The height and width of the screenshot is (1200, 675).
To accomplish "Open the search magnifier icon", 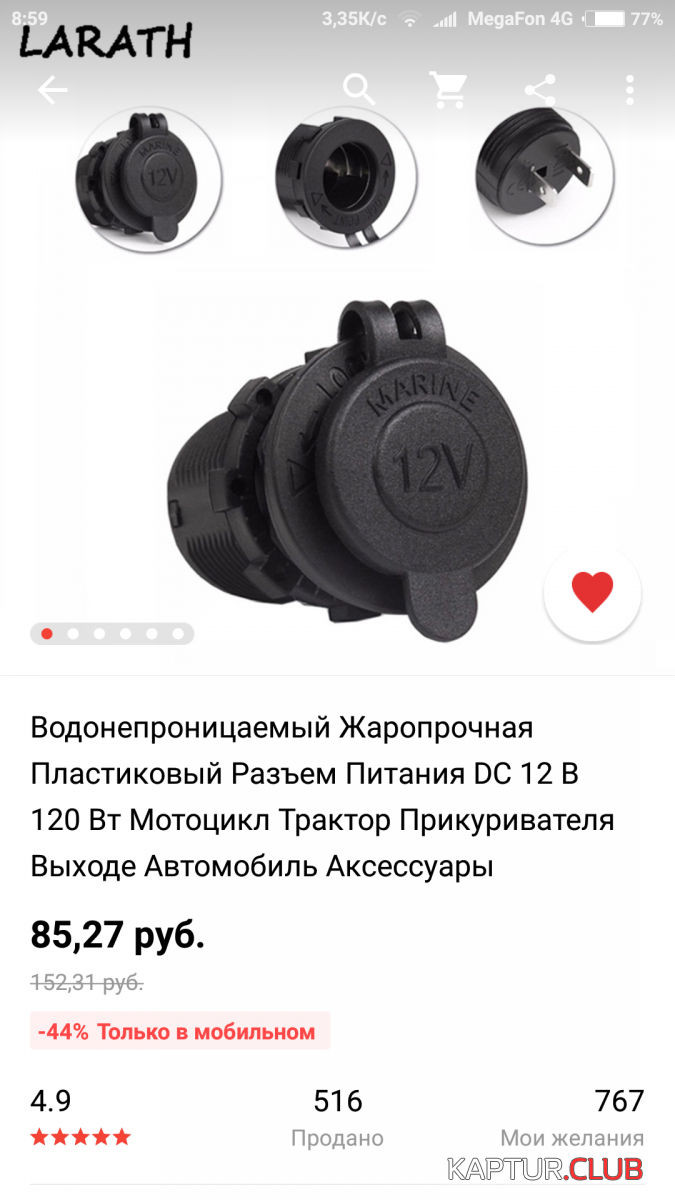I will [358, 90].
